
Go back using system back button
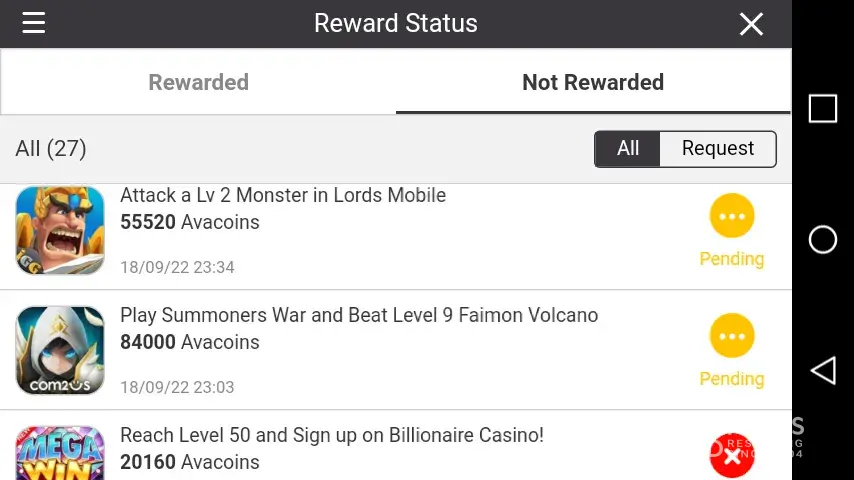coord(822,371)
